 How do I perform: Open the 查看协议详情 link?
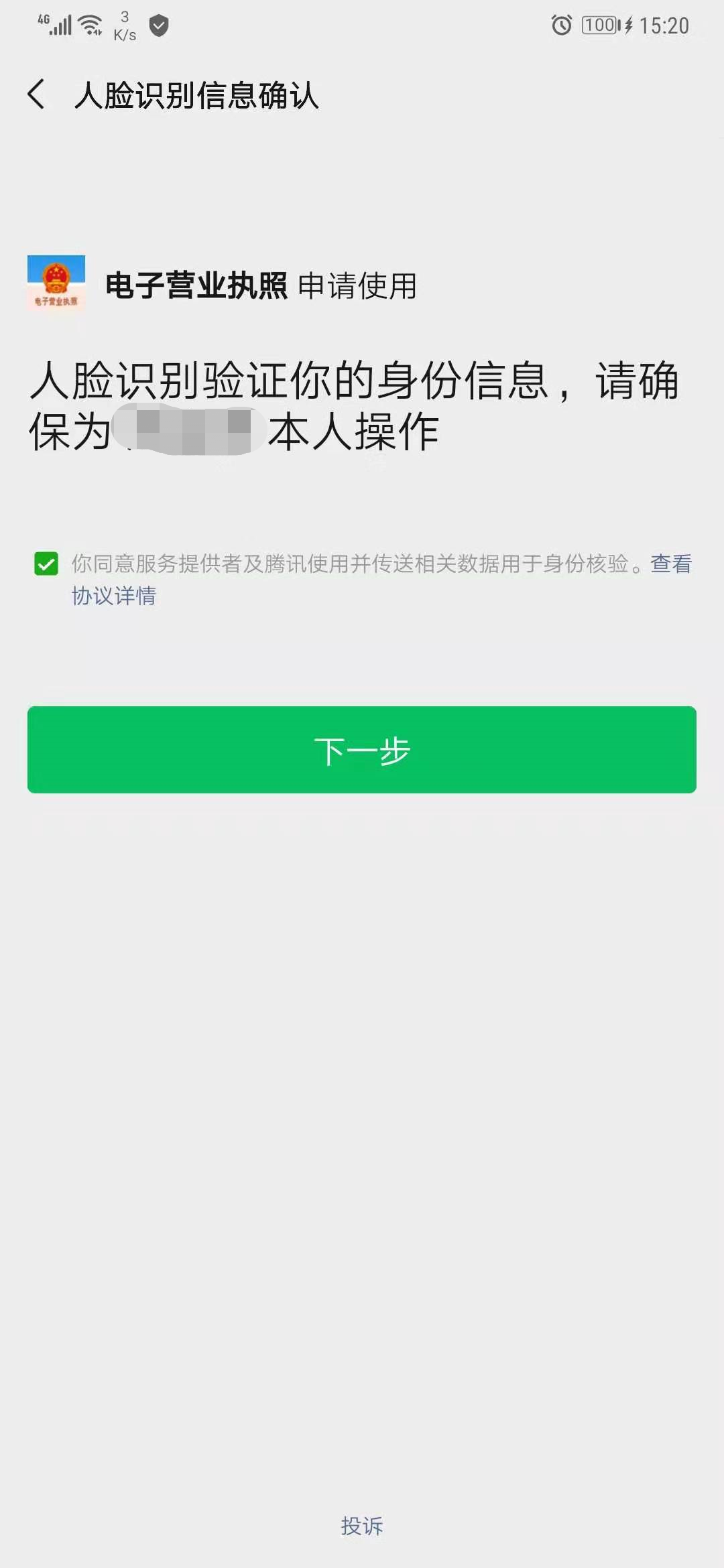(x=113, y=595)
